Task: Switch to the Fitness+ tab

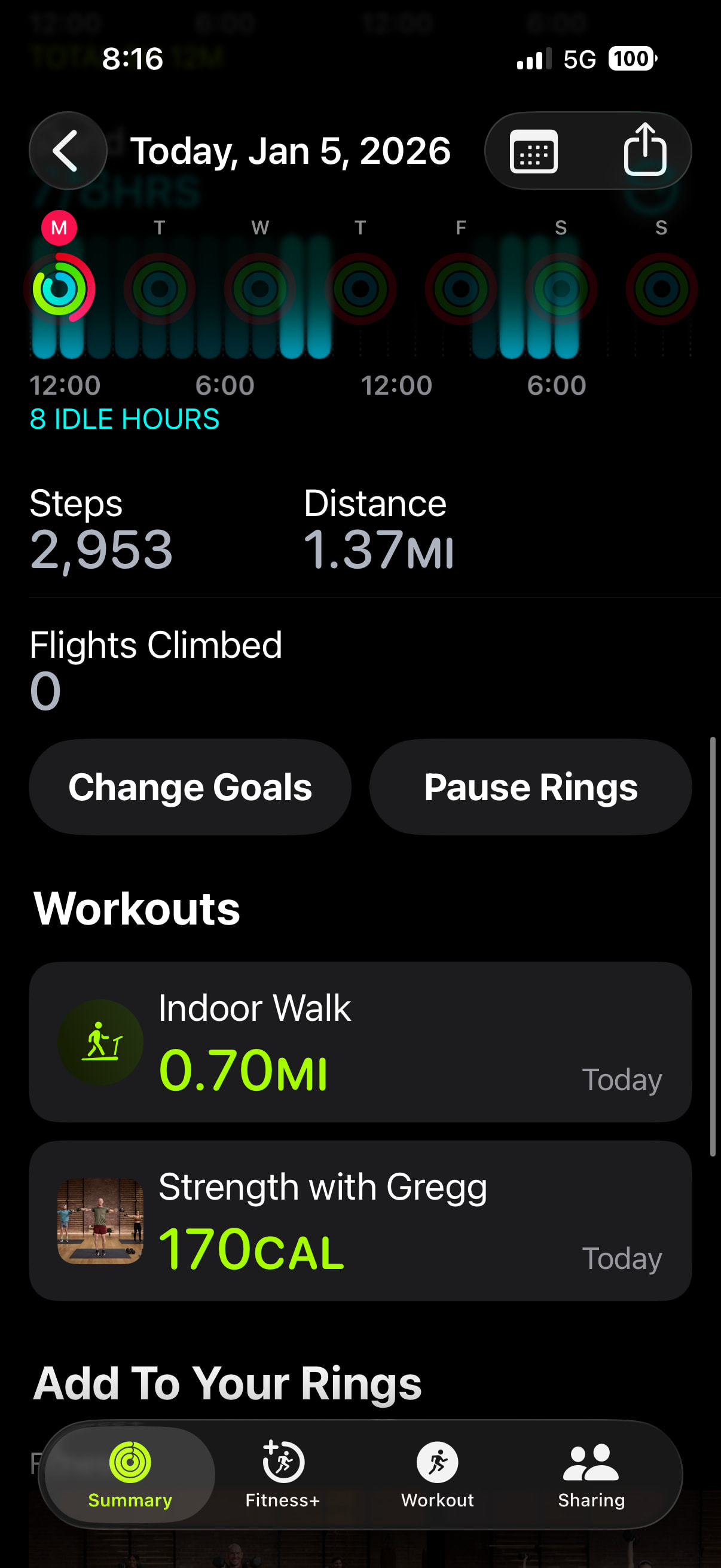Action: pos(282,1473)
